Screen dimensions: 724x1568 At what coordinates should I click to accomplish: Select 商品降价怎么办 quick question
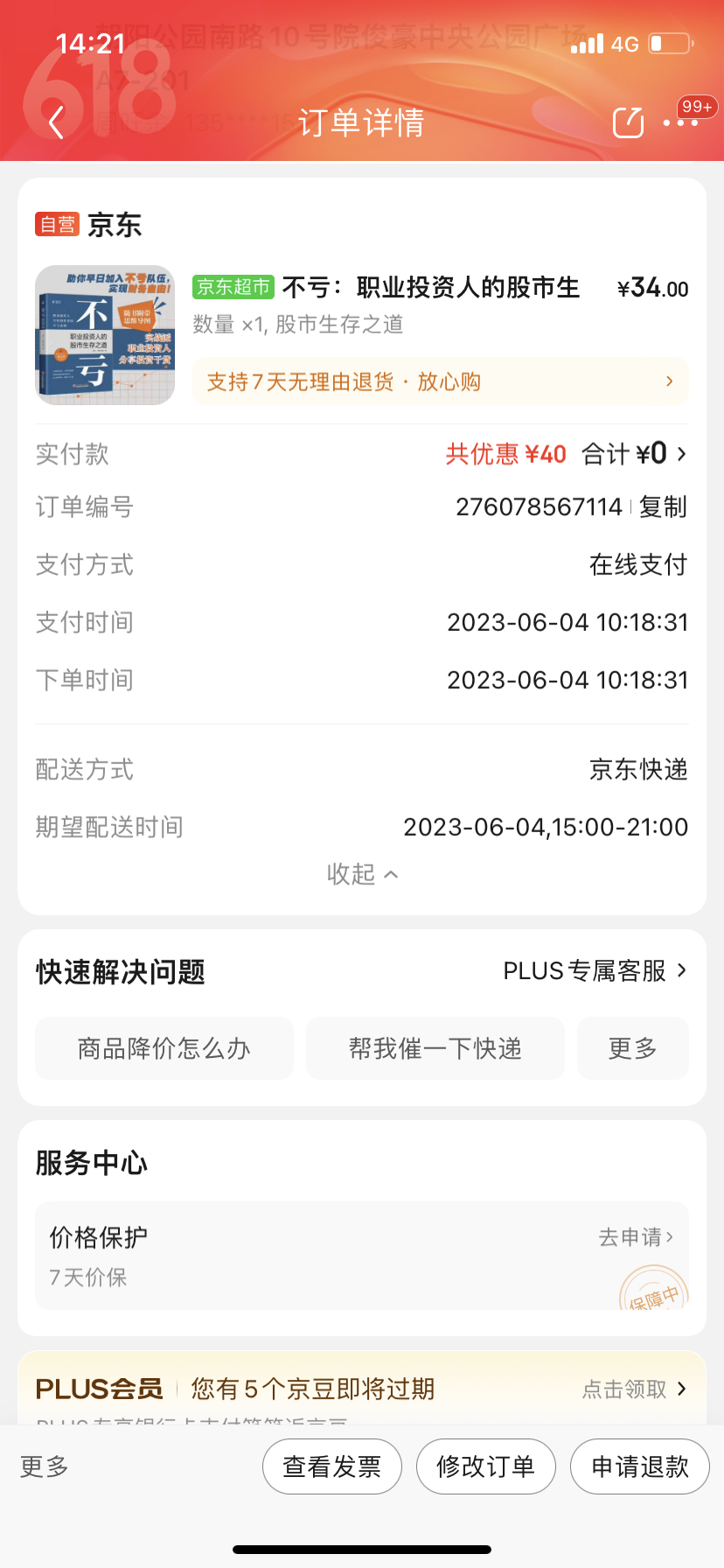click(x=164, y=1048)
